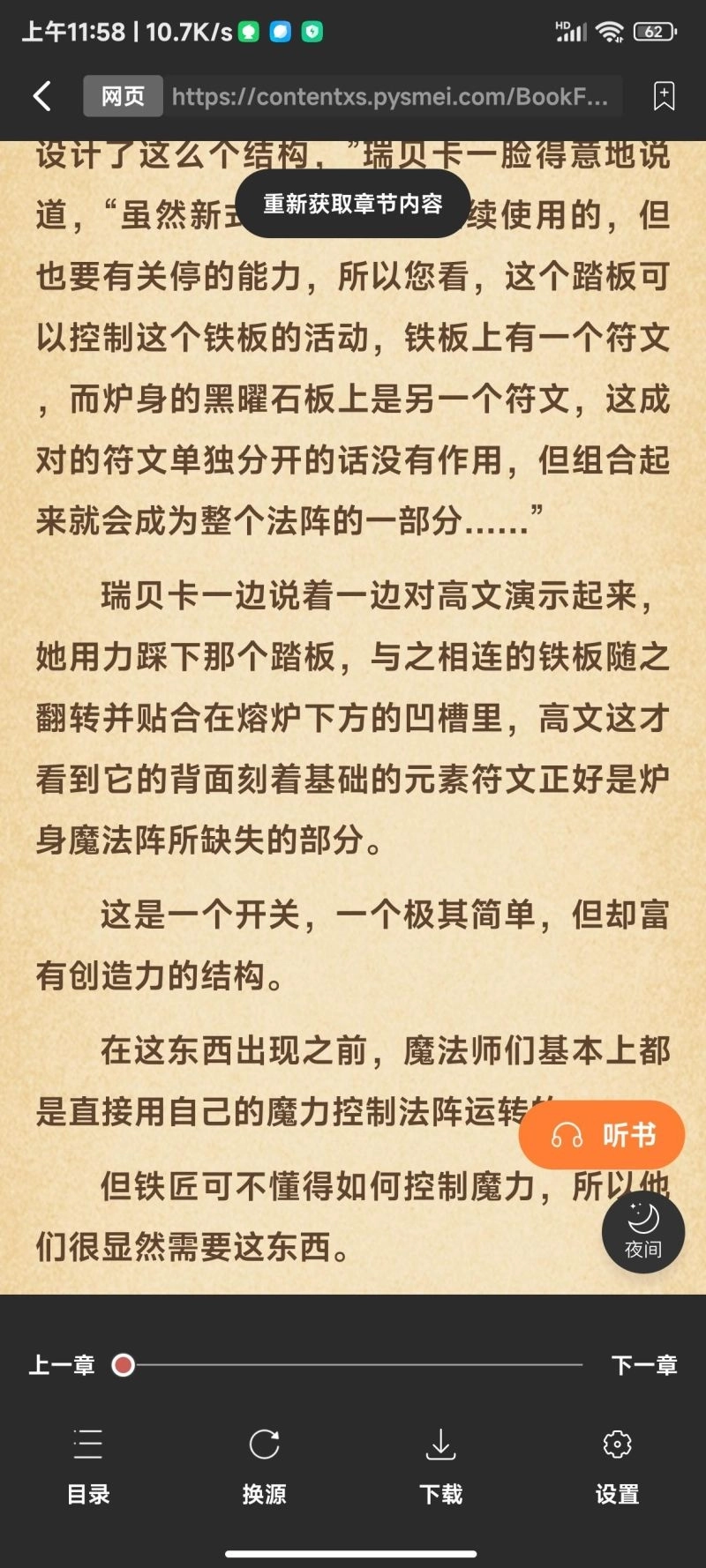Tap the 网页 web page button

[123, 96]
